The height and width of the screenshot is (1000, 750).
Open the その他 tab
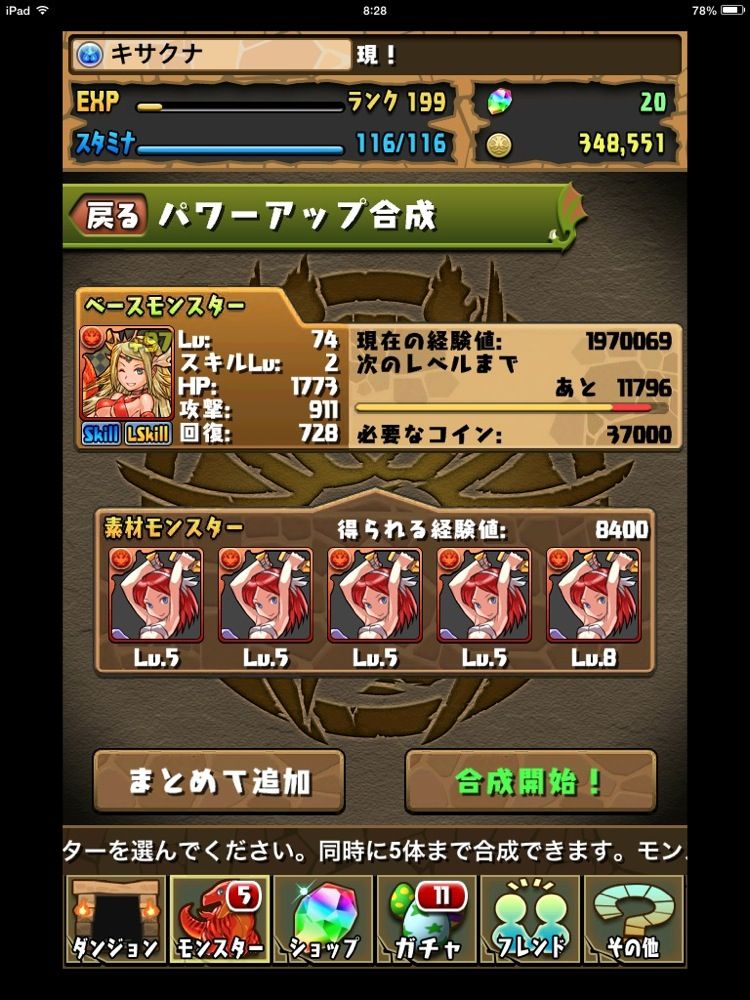[x=634, y=919]
